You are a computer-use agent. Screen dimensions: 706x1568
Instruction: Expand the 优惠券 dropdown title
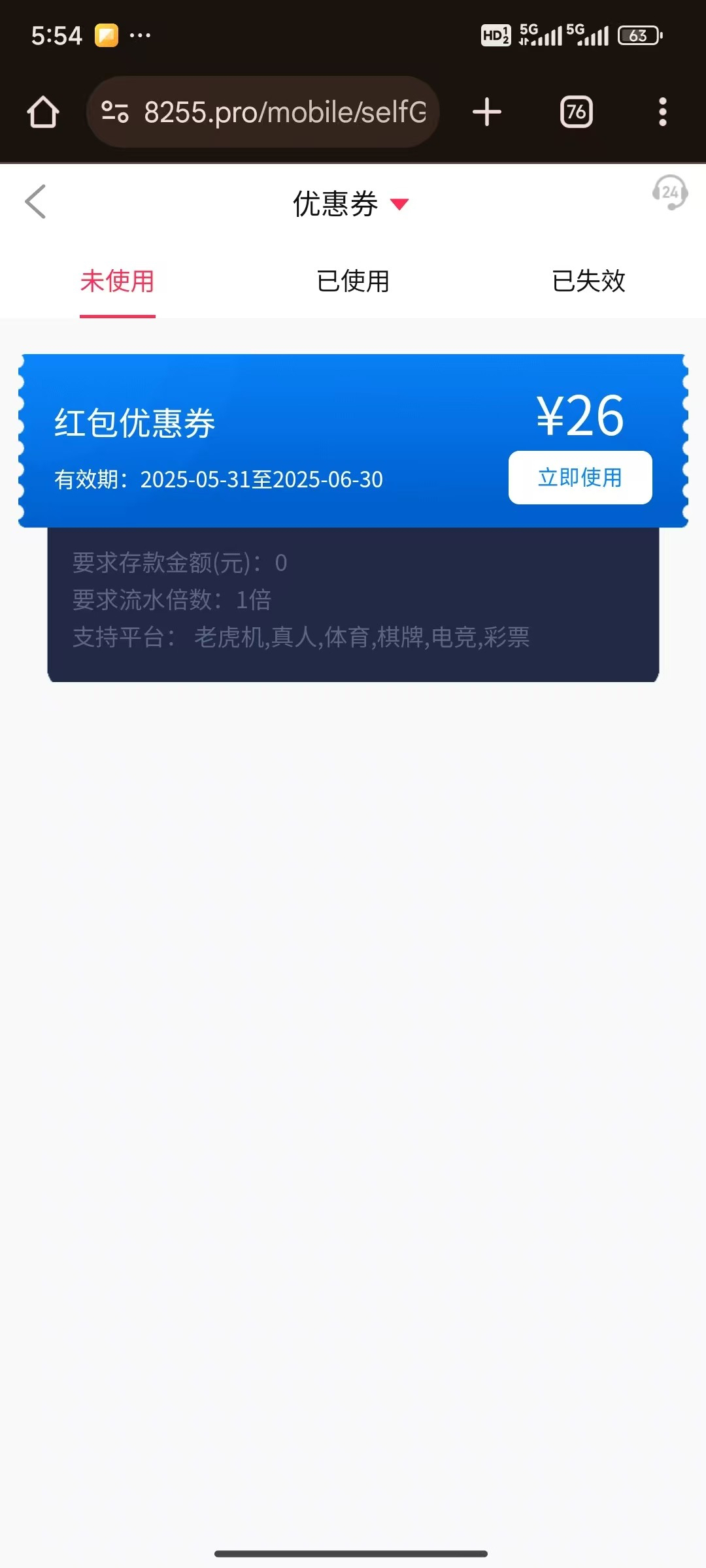tap(351, 204)
